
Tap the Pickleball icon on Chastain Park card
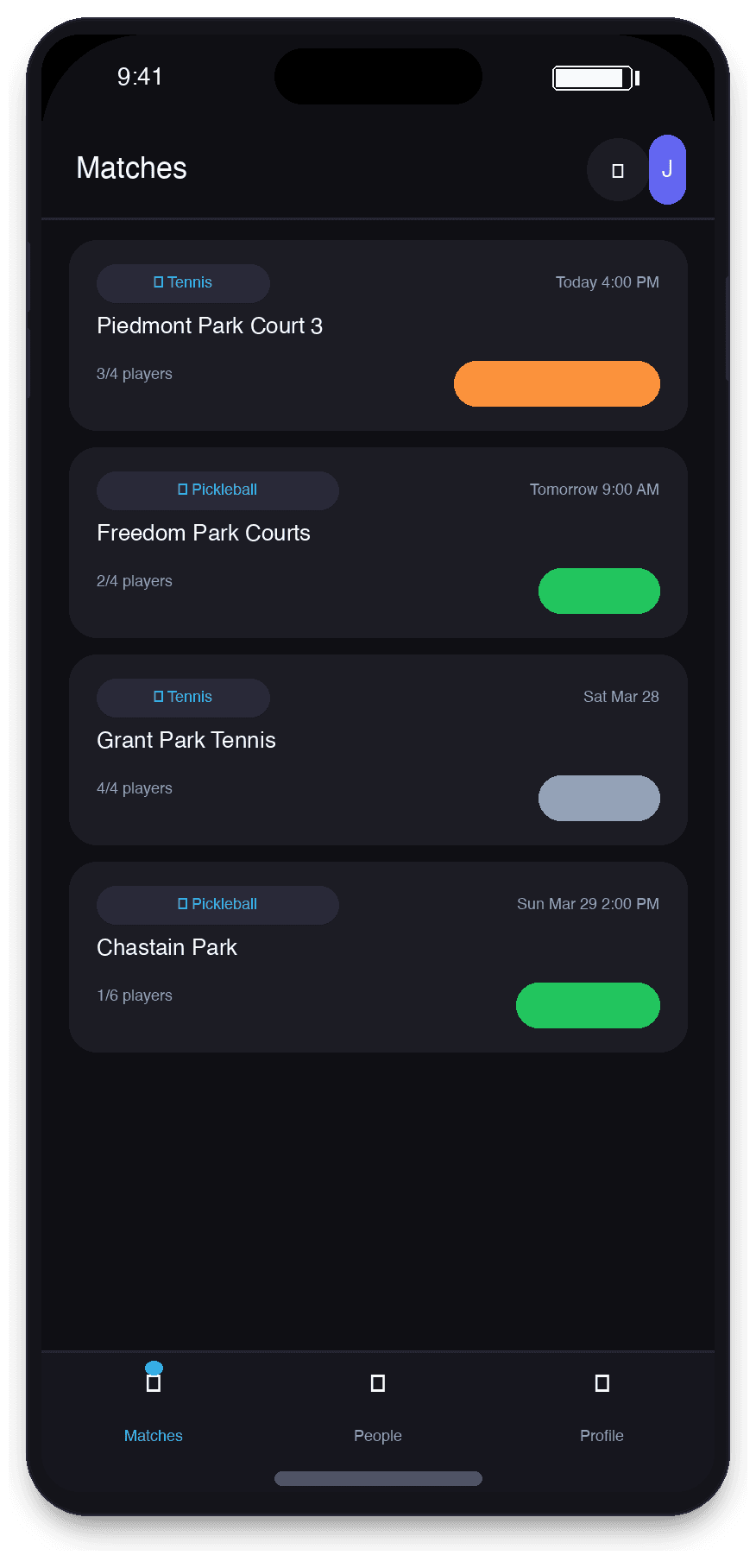(183, 903)
